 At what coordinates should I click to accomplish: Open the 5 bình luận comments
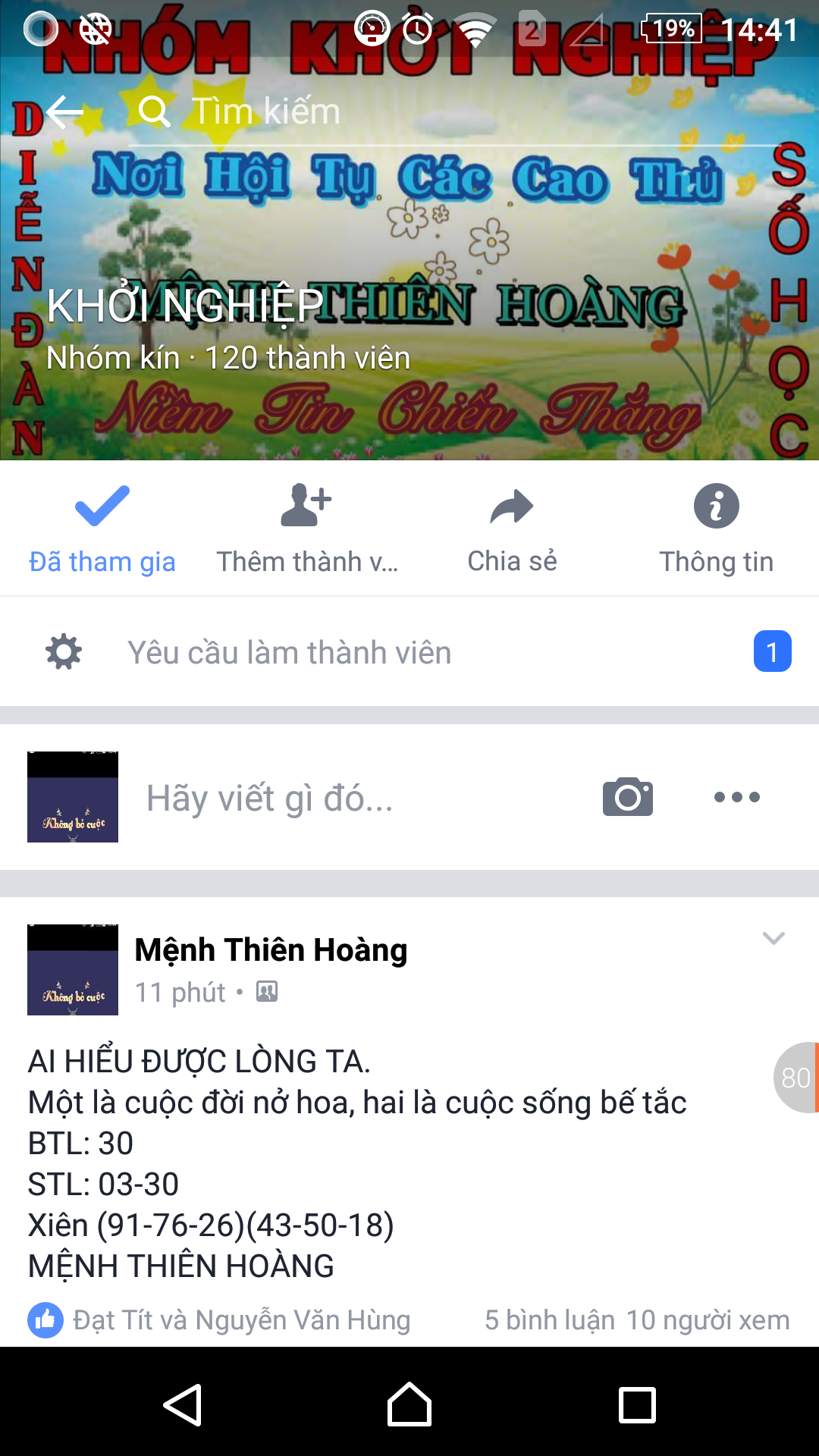(550, 1320)
